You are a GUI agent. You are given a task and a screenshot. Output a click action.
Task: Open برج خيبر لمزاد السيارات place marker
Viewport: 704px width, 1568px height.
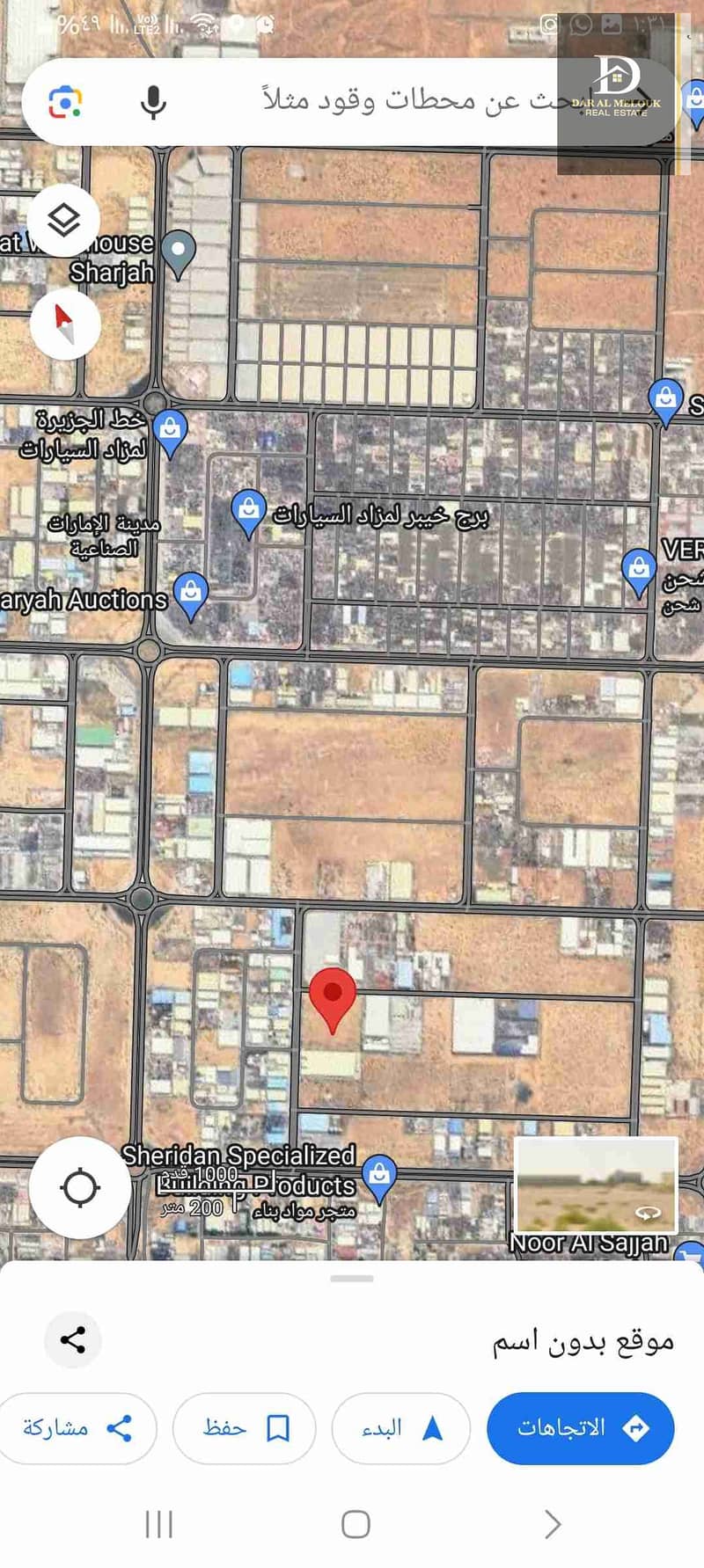click(x=249, y=512)
